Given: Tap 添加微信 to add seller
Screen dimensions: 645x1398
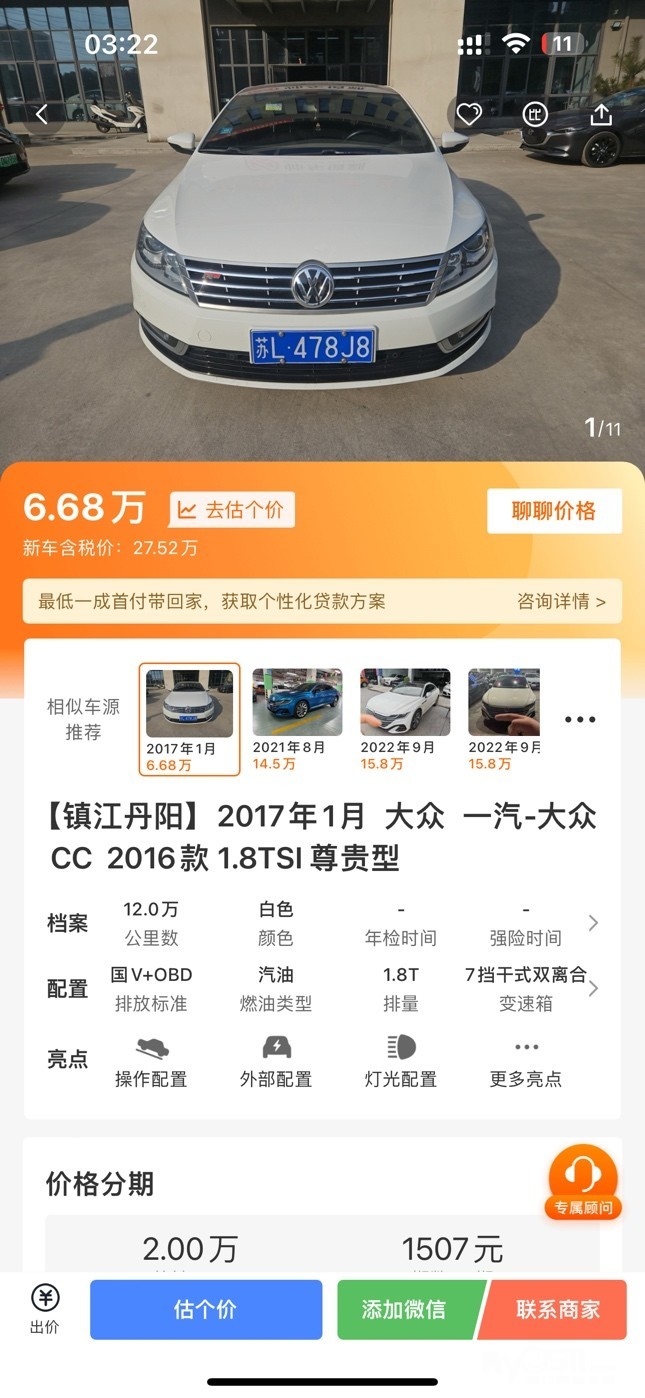Looking at the screenshot, I should point(406,1309).
